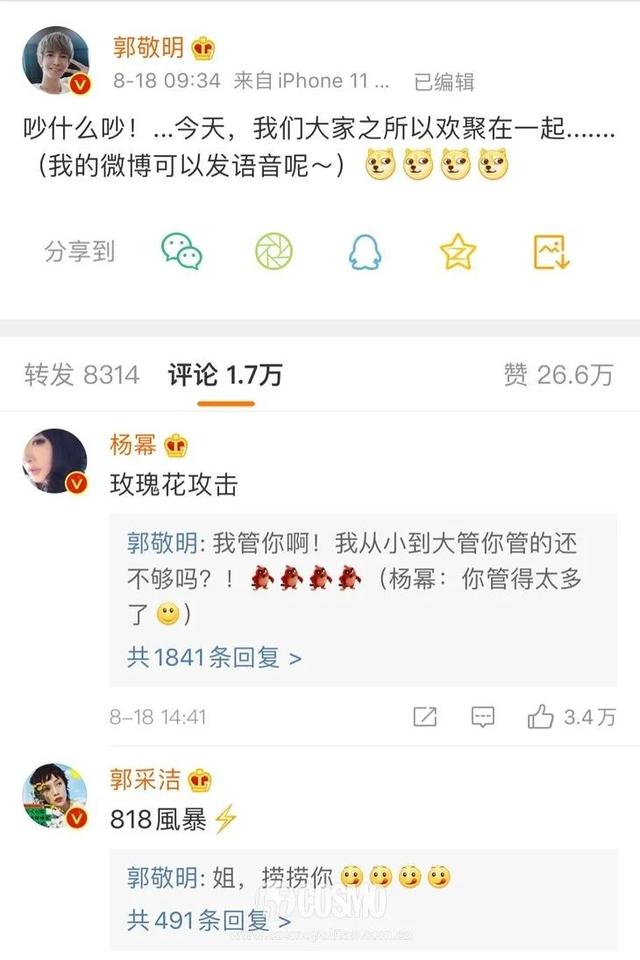Share post to QQ
The height and width of the screenshot is (960, 640).
365,251
